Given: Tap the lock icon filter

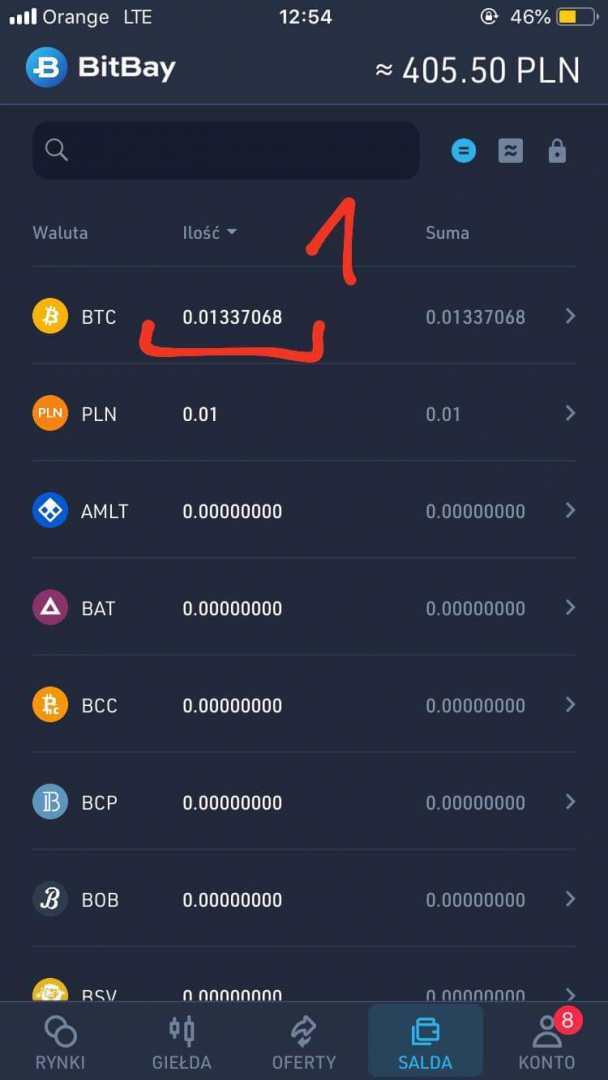Looking at the screenshot, I should click(557, 151).
